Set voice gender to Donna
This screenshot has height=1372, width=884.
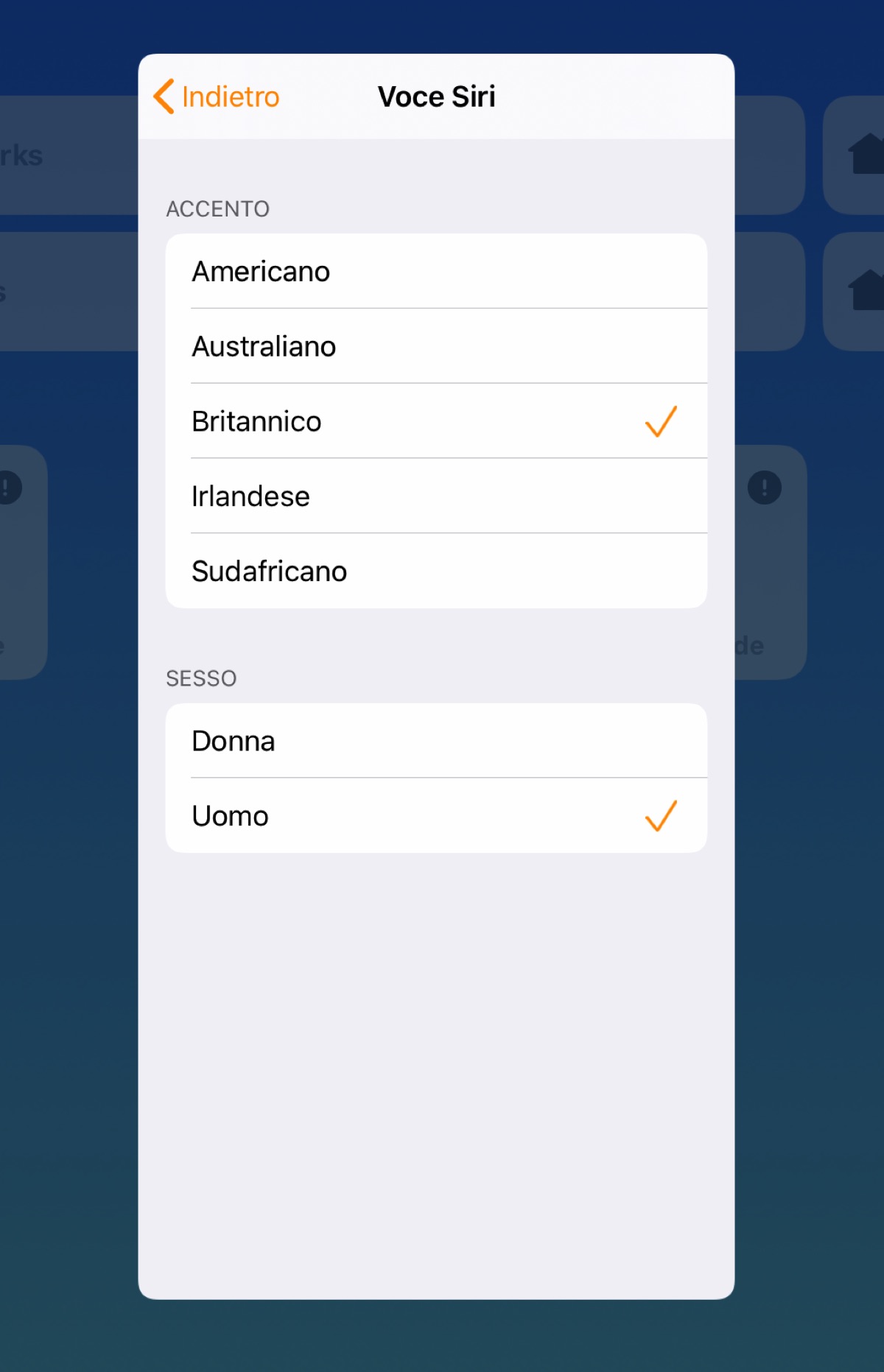click(435, 741)
